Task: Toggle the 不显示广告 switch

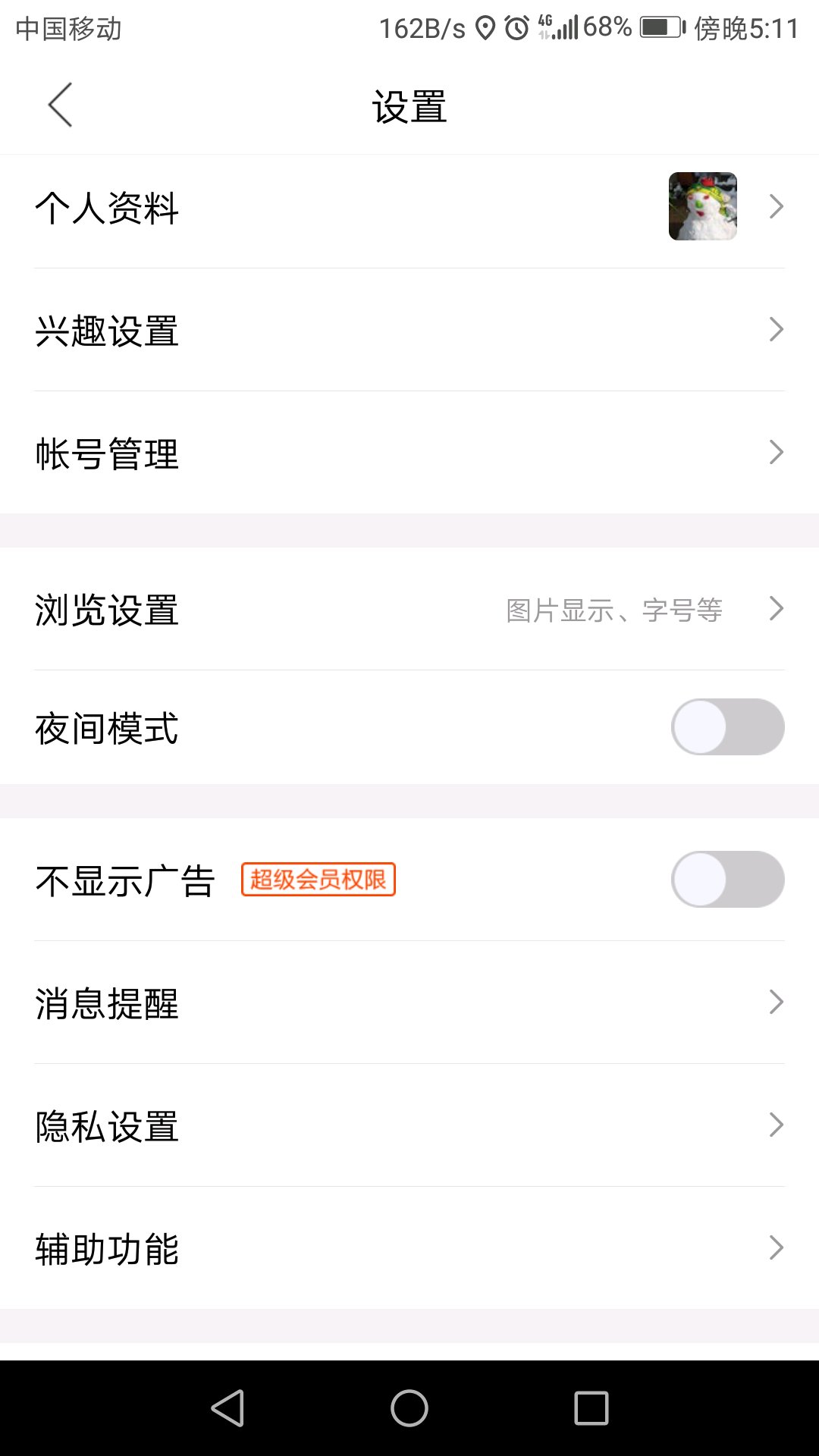Action: pyautogui.click(x=728, y=879)
